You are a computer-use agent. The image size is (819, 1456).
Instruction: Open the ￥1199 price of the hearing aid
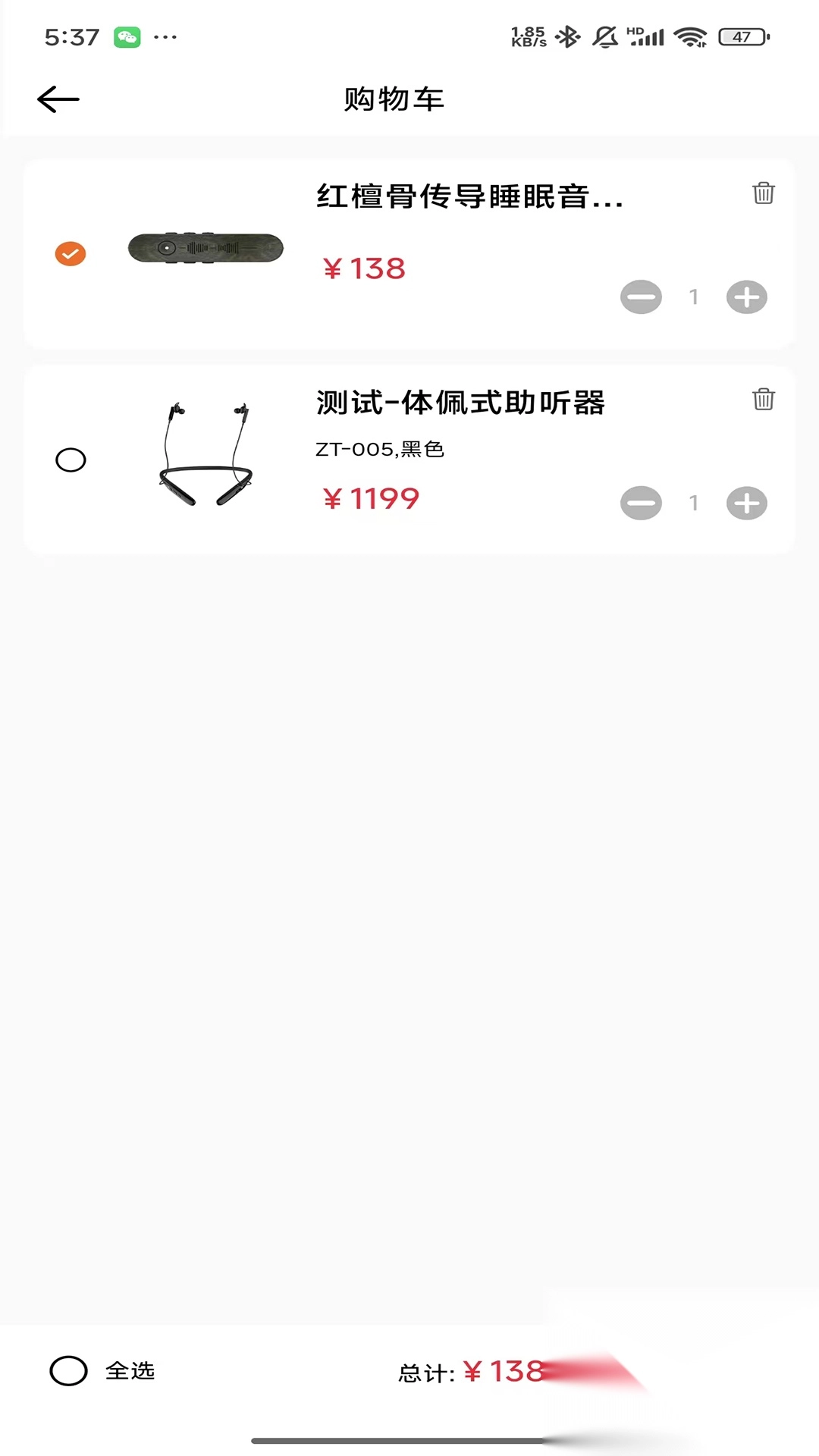[369, 498]
